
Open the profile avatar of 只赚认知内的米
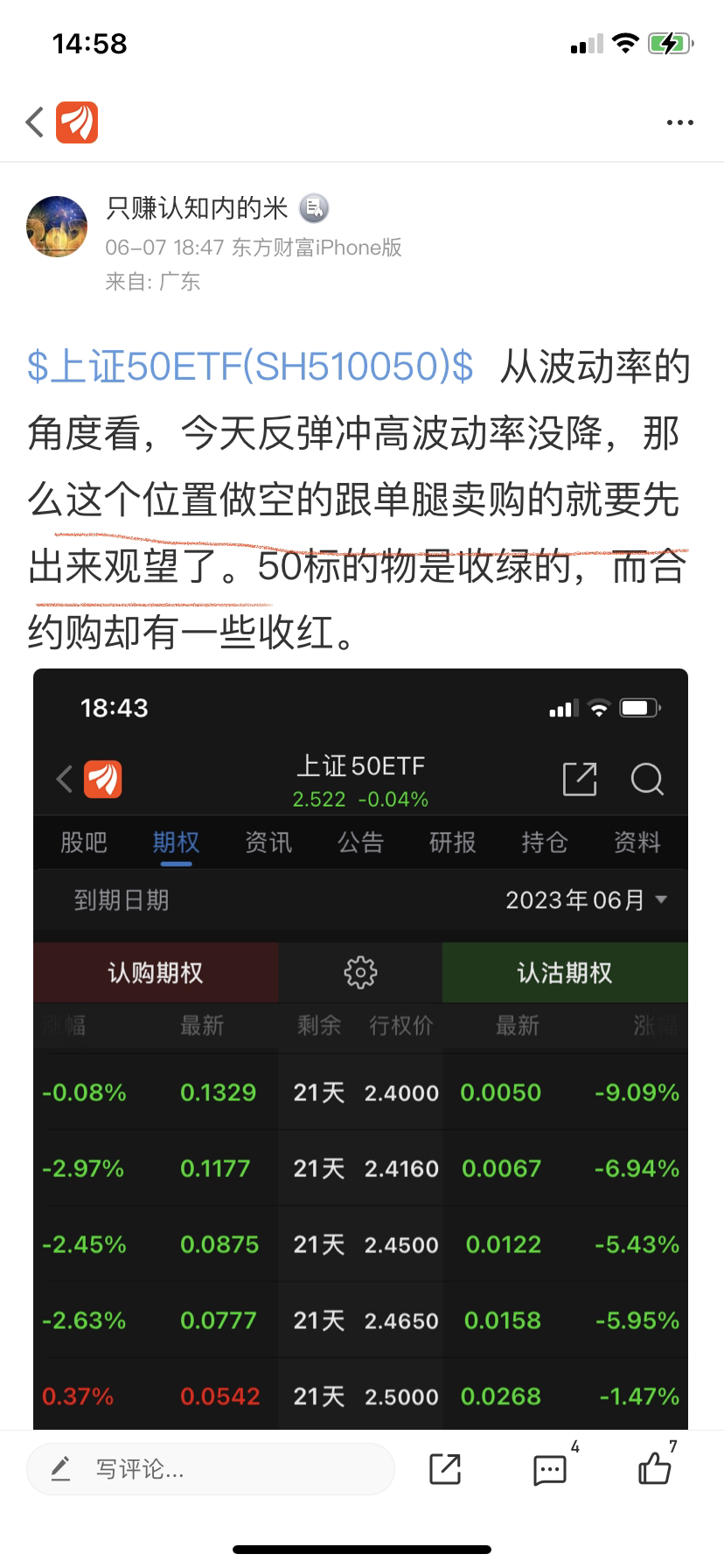click(58, 227)
